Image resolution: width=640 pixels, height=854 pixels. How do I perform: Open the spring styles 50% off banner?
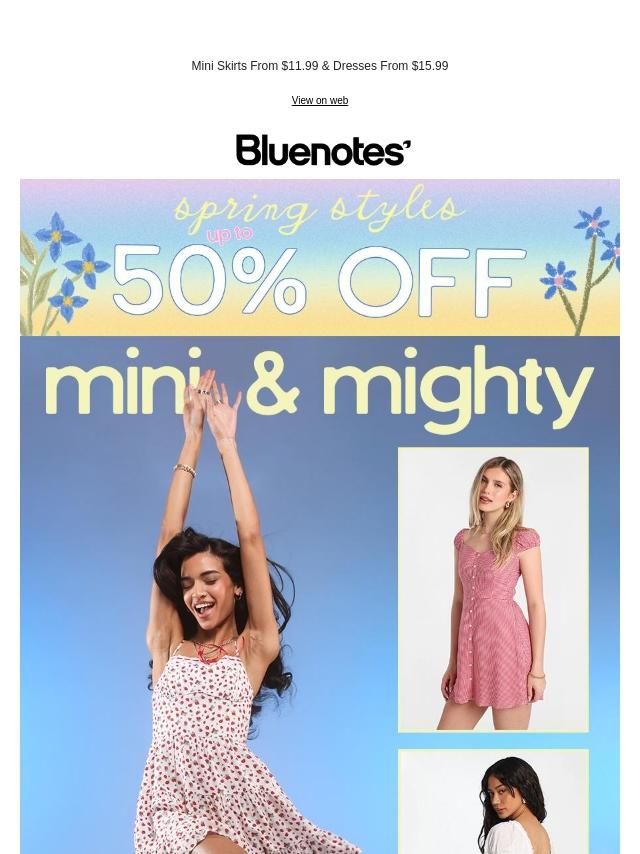(319, 258)
